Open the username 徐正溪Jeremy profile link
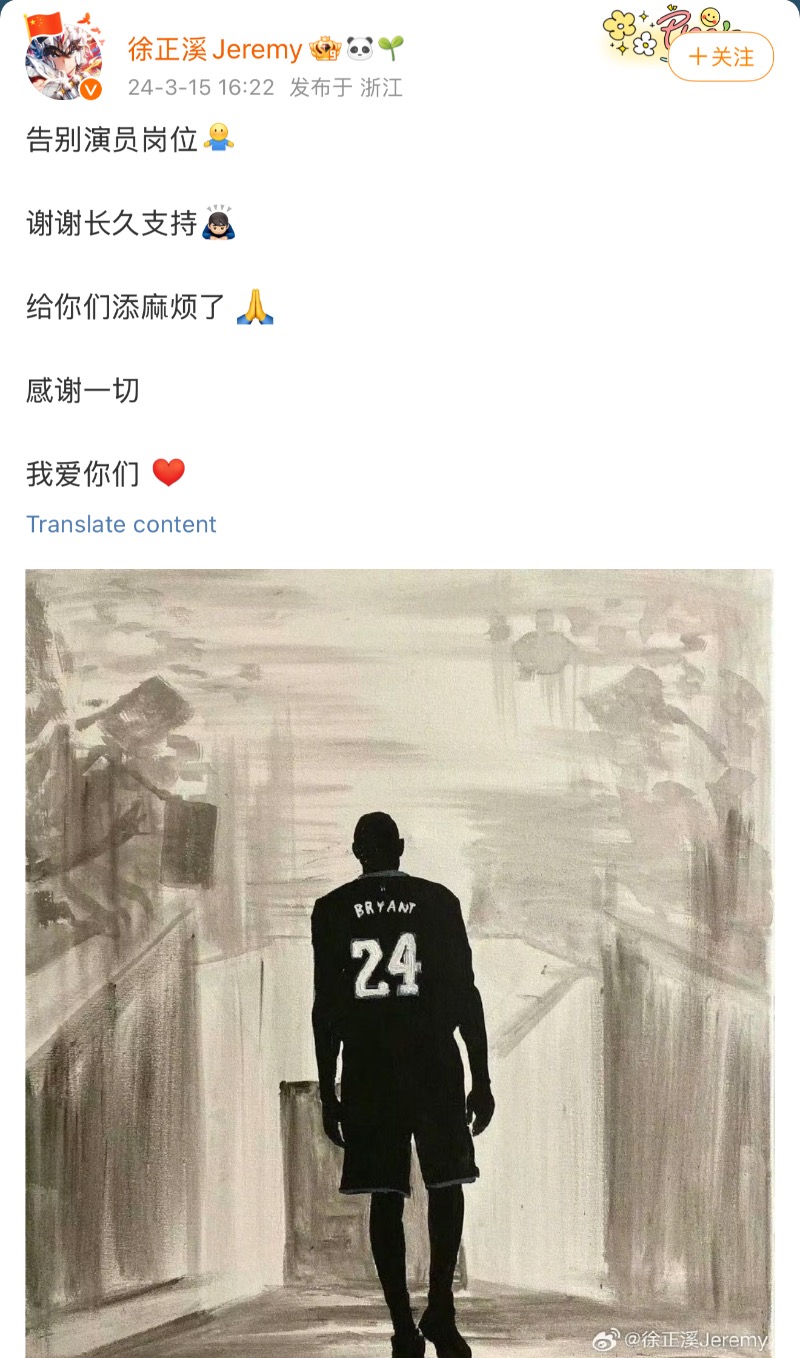 (x=215, y=49)
